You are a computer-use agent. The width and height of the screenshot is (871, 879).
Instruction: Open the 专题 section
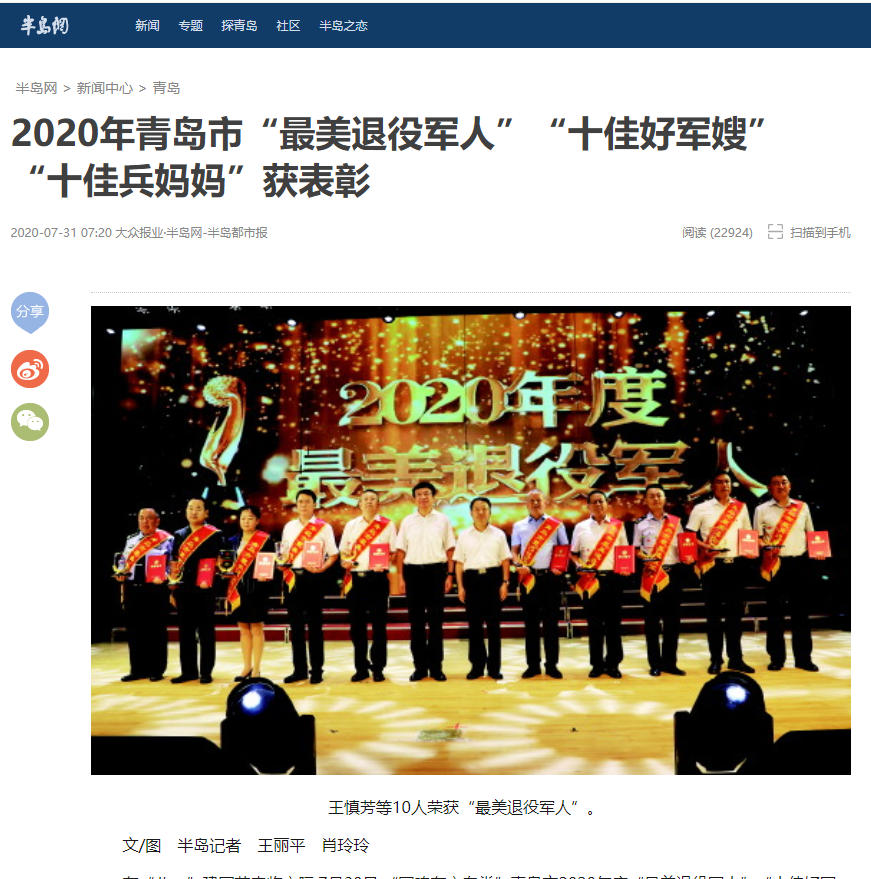coord(190,26)
